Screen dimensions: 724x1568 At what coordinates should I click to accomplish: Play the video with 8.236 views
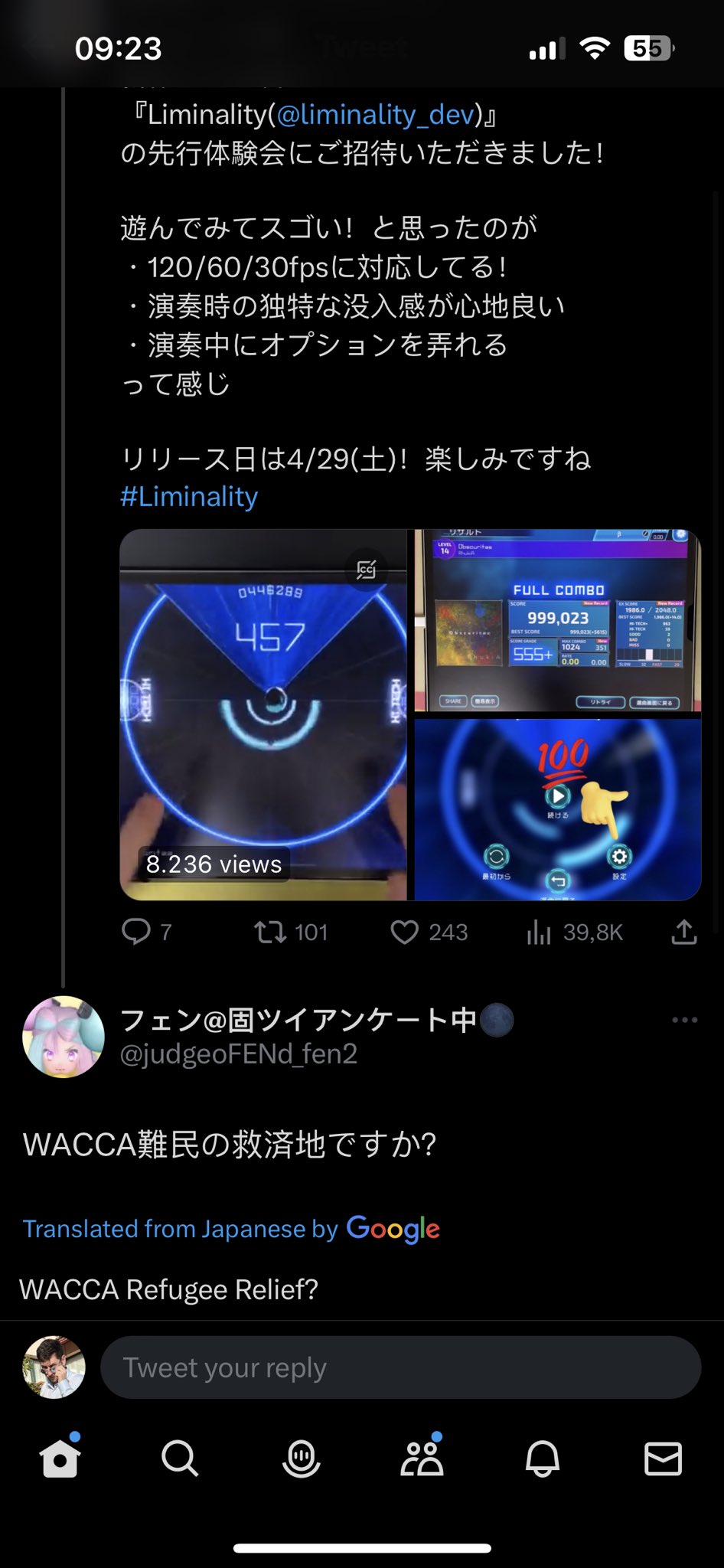263,714
